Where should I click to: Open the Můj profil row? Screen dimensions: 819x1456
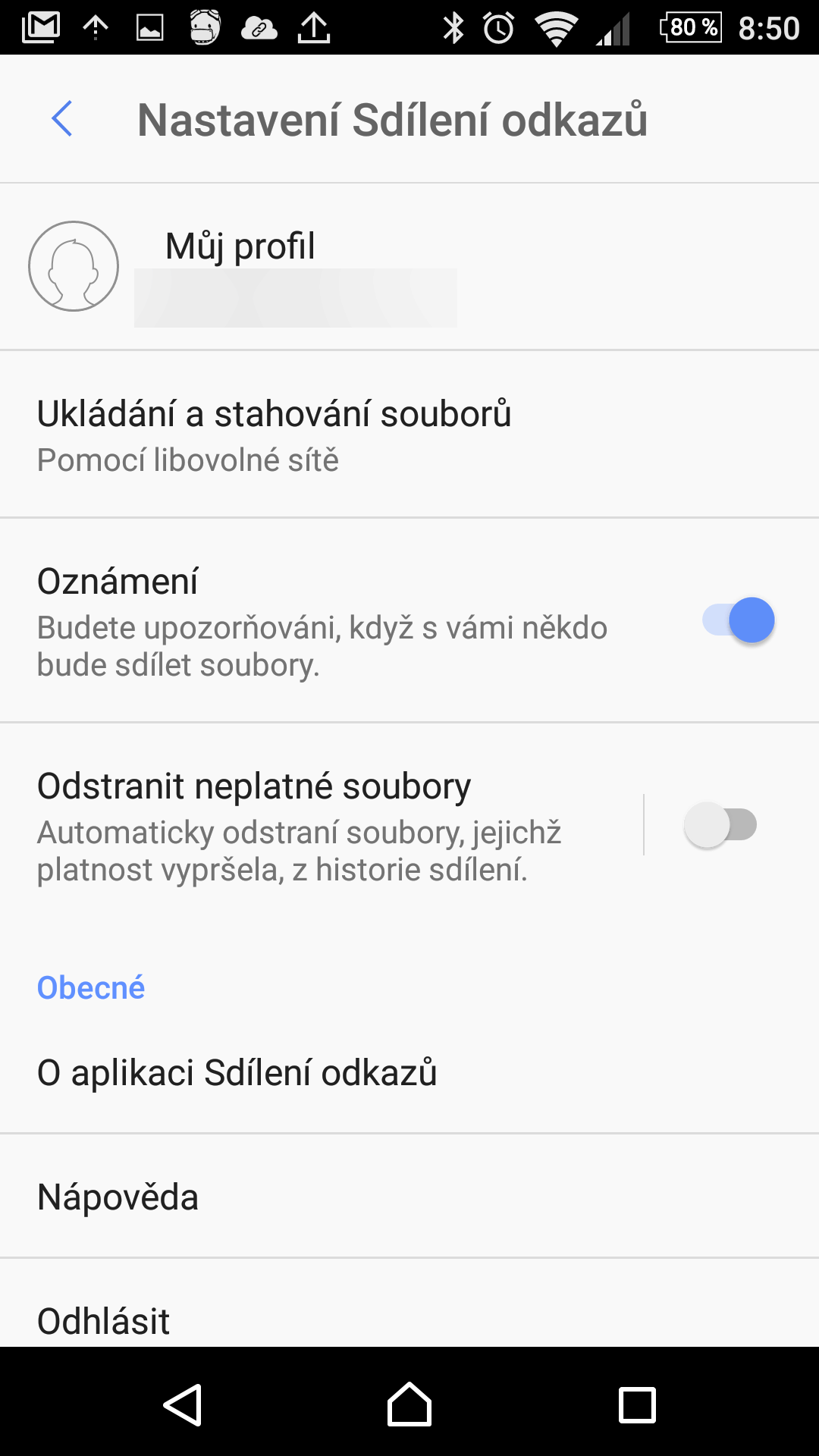tap(409, 266)
